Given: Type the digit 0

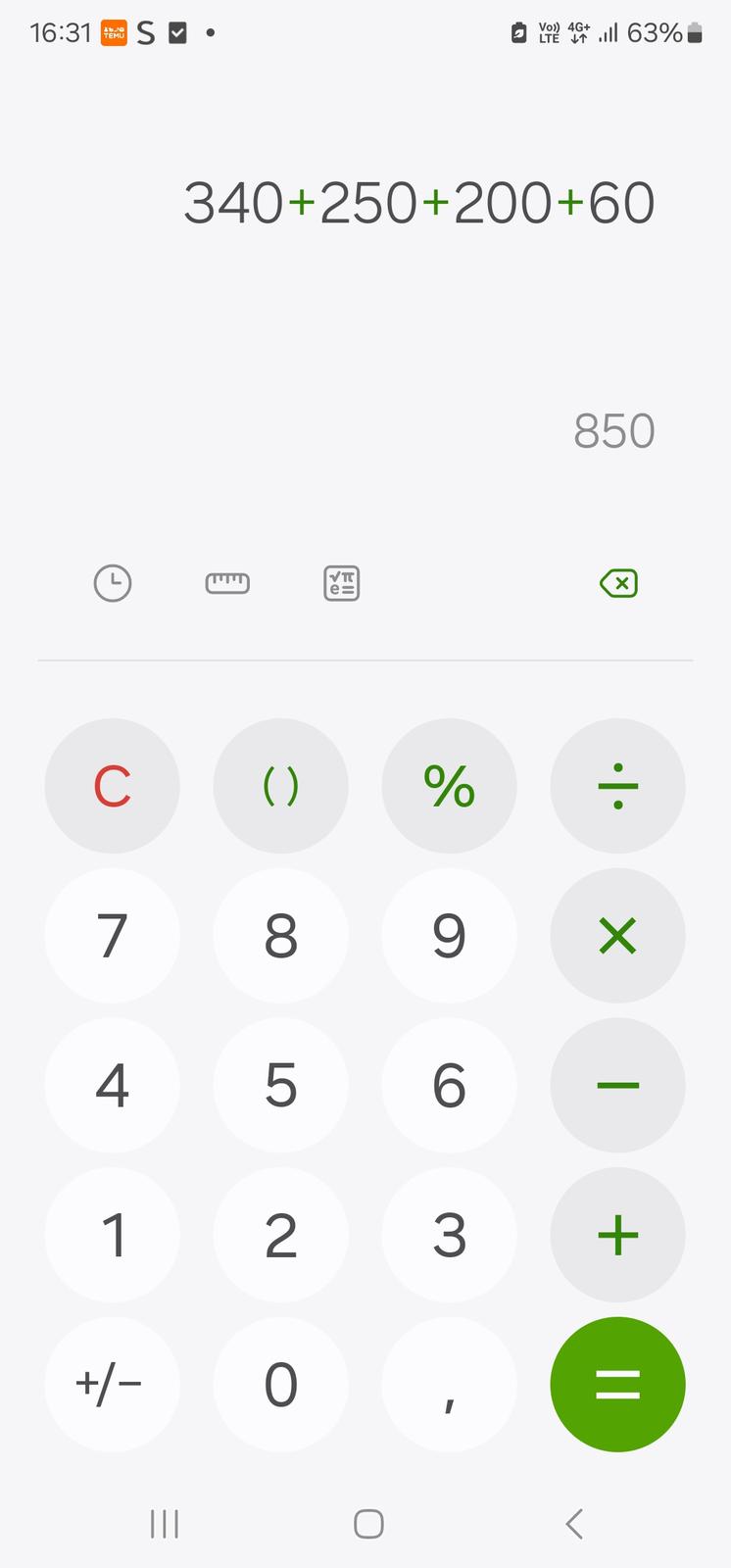Looking at the screenshot, I should 280,1384.
